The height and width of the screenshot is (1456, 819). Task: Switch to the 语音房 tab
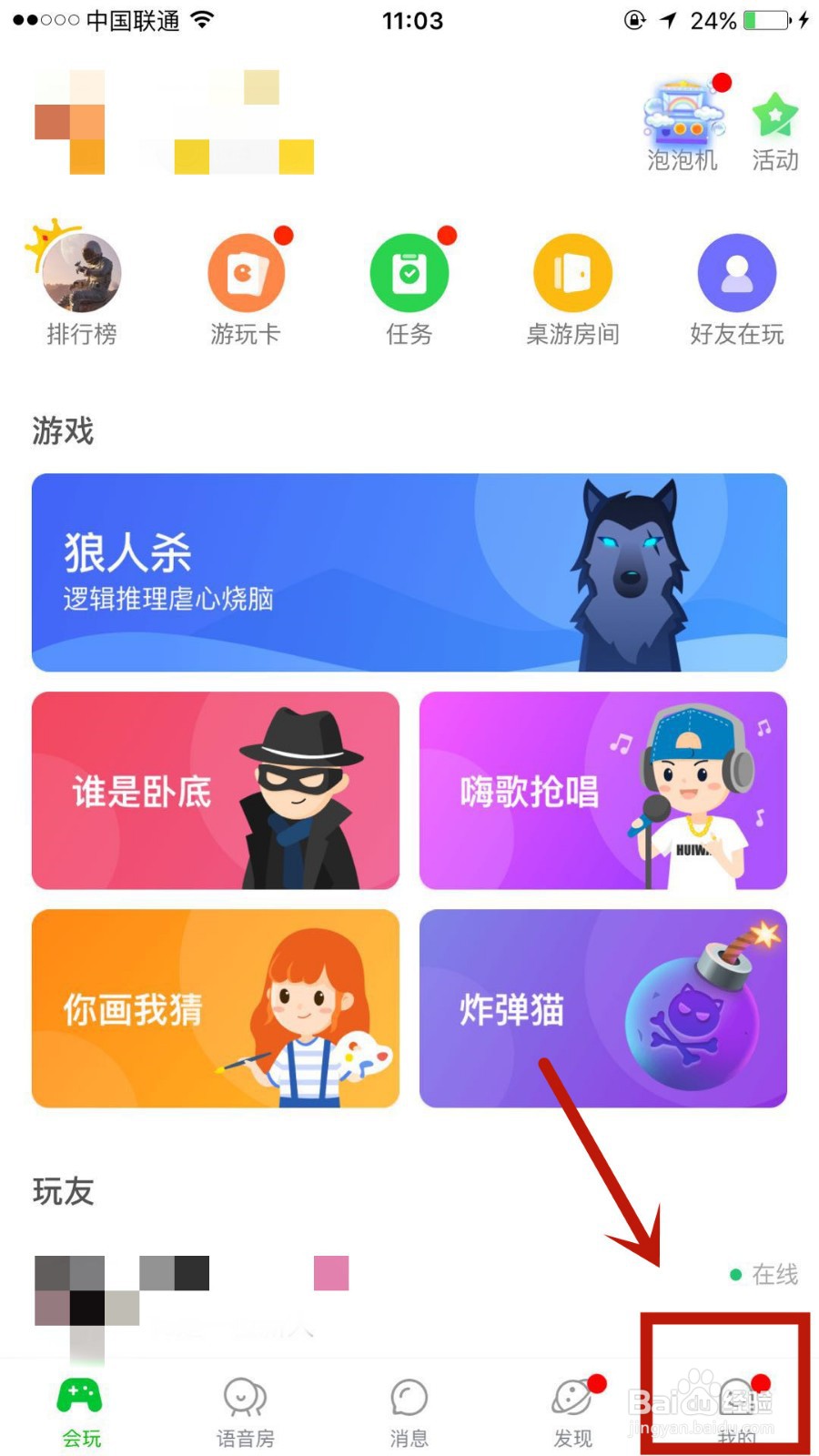[x=245, y=1409]
